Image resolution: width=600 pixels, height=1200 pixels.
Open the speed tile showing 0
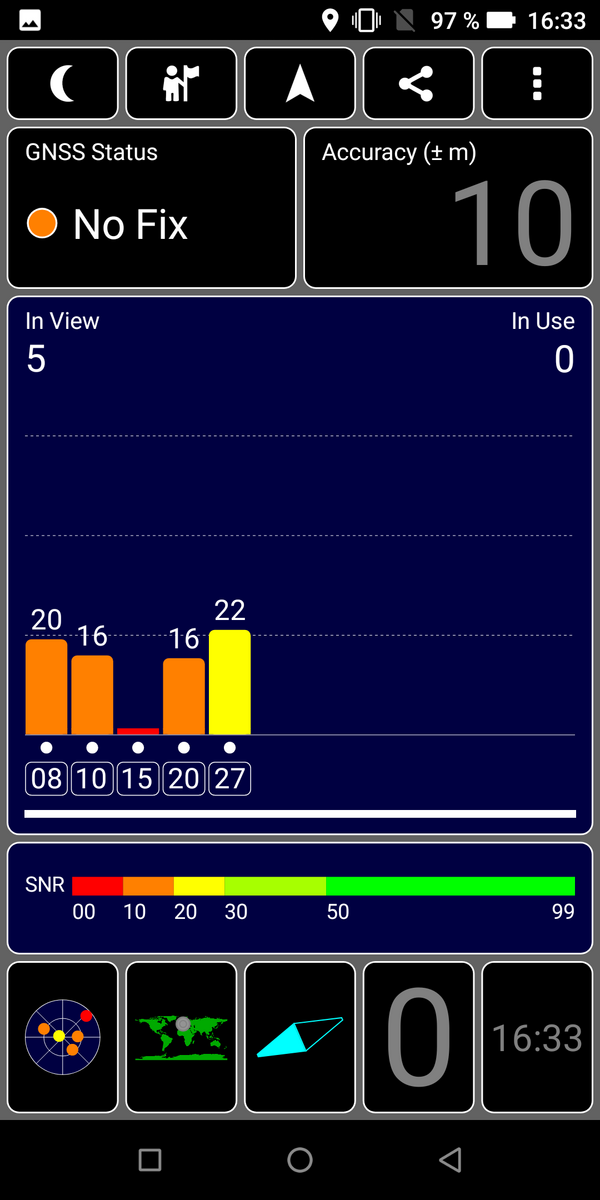point(418,1037)
